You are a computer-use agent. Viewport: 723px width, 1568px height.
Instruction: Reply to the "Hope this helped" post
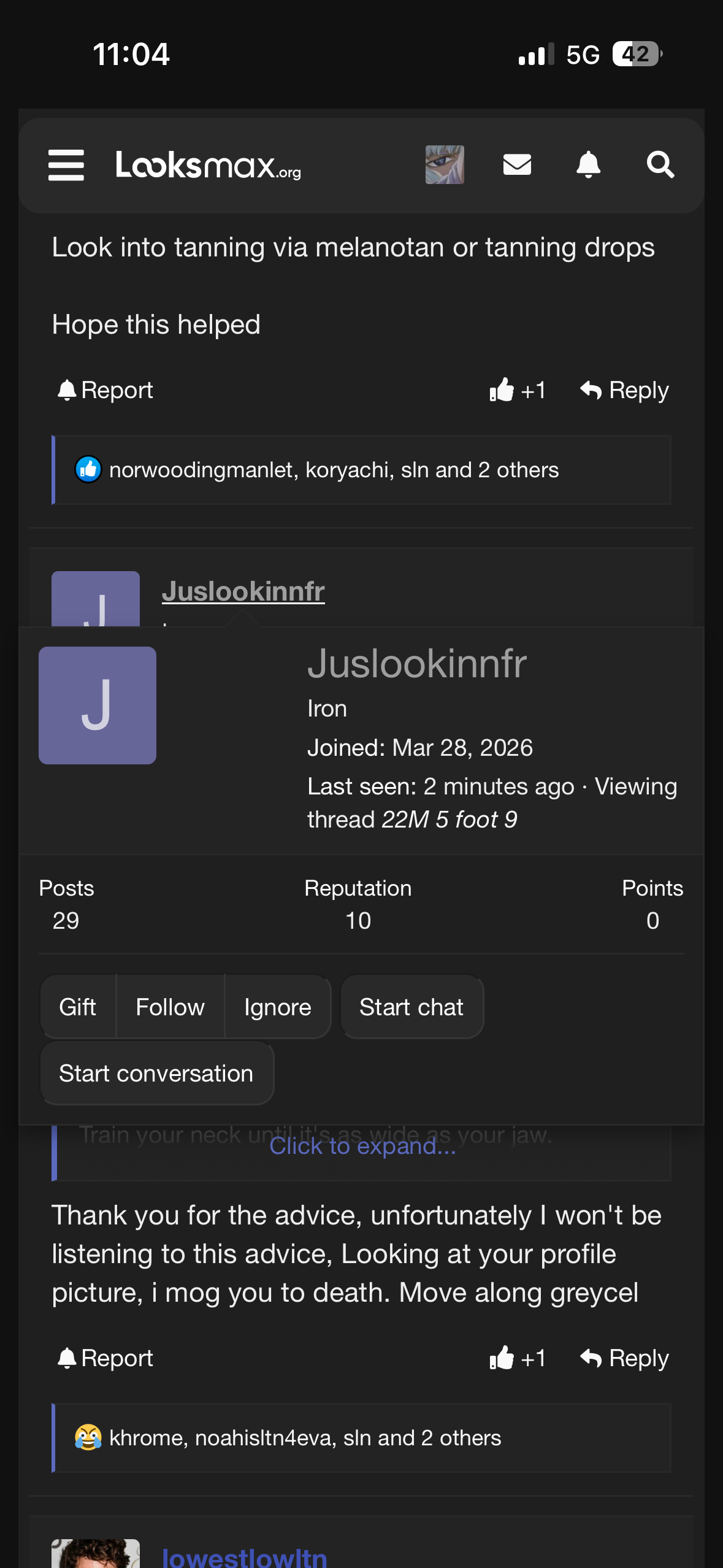tap(625, 390)
